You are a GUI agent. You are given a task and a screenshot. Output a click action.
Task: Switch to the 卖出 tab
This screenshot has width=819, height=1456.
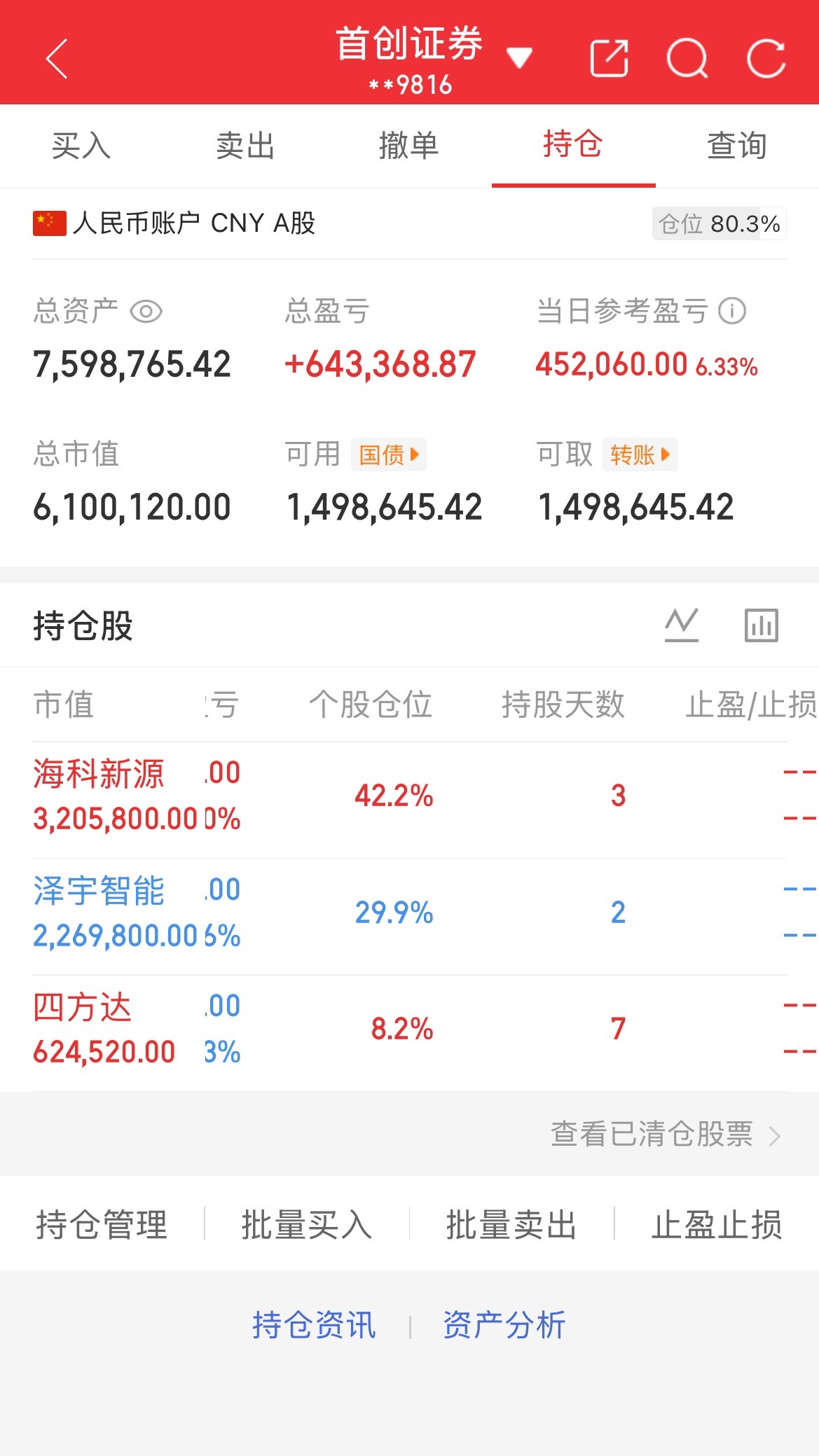click(245, 146)
